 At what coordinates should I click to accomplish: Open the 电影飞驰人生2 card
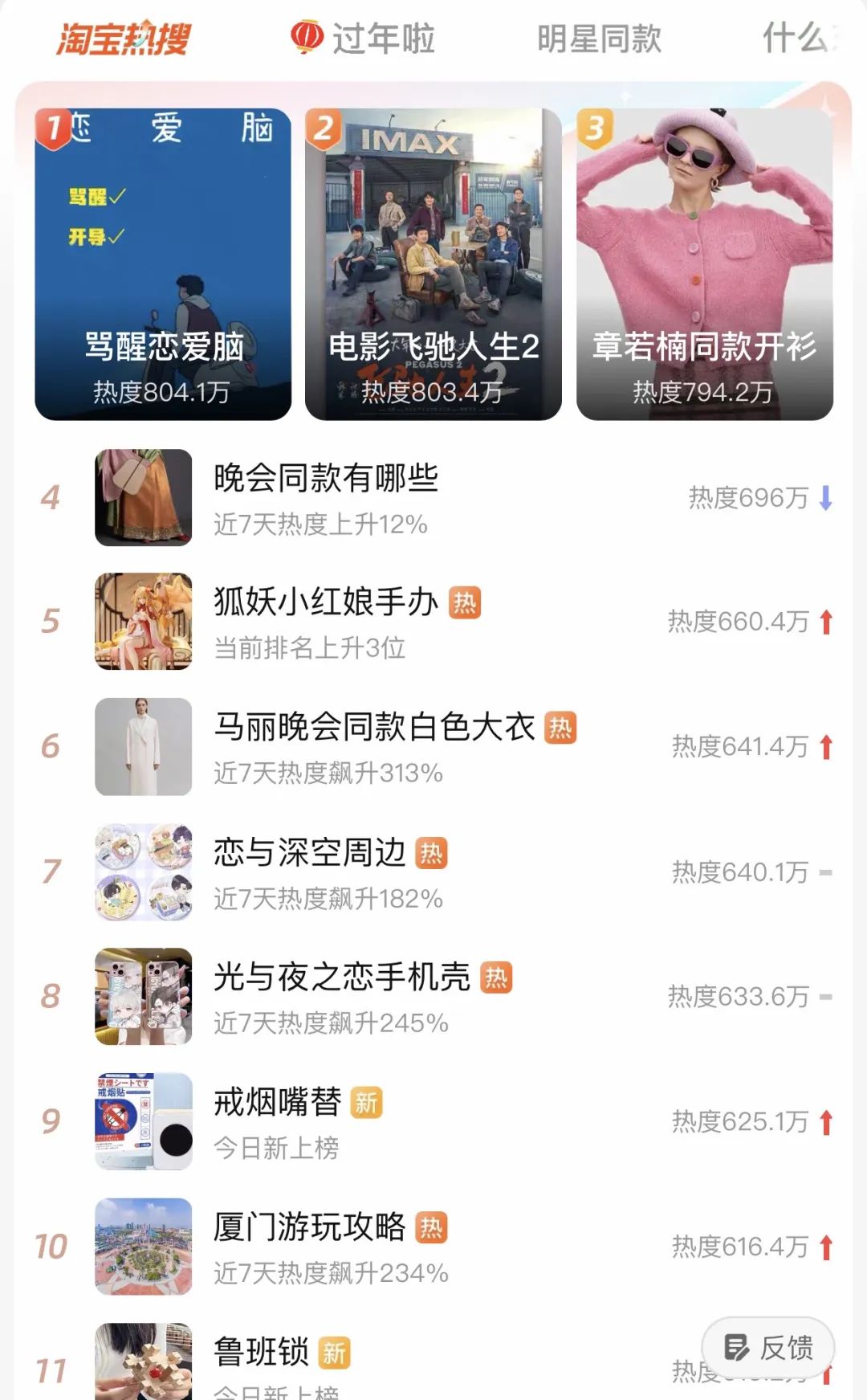433,264
